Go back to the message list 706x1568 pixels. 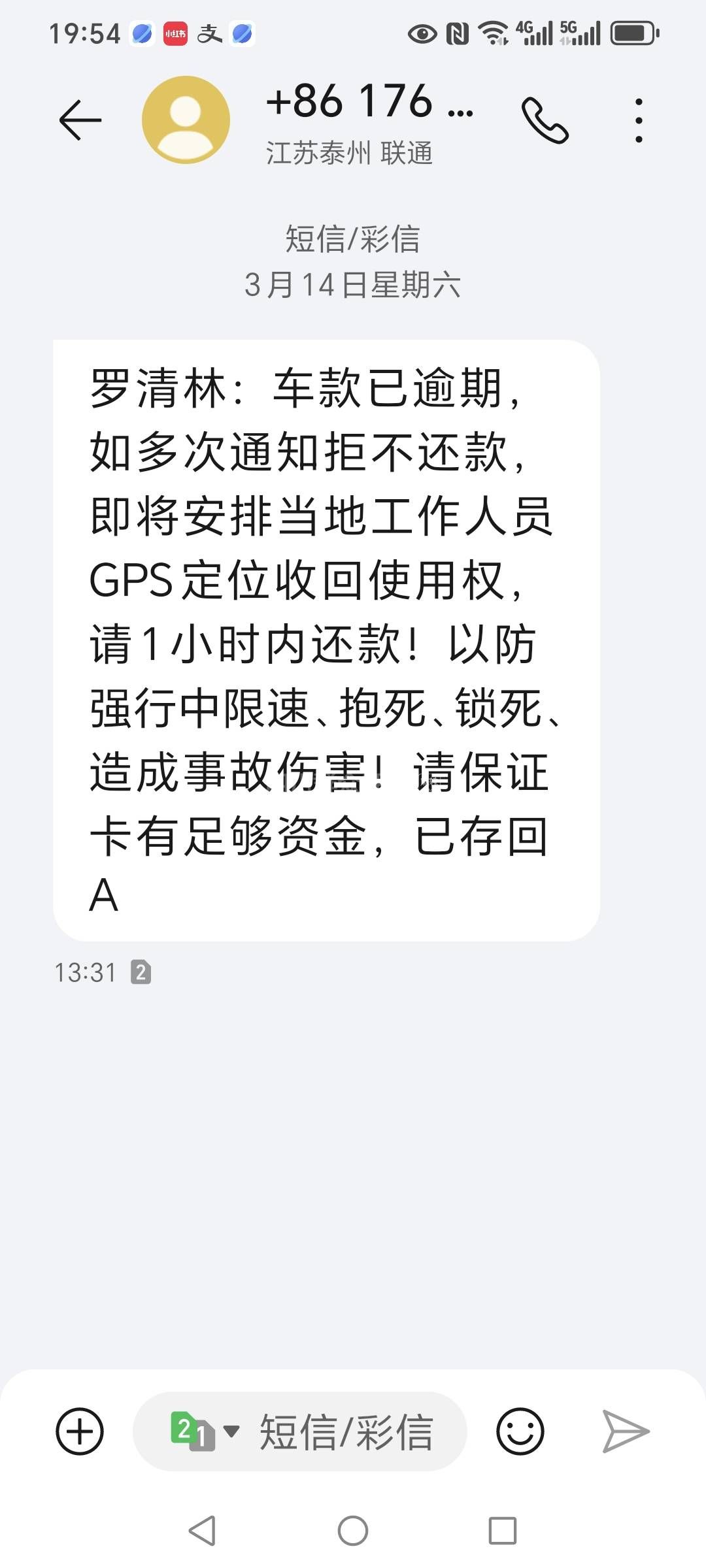click(x=80, y=120)
